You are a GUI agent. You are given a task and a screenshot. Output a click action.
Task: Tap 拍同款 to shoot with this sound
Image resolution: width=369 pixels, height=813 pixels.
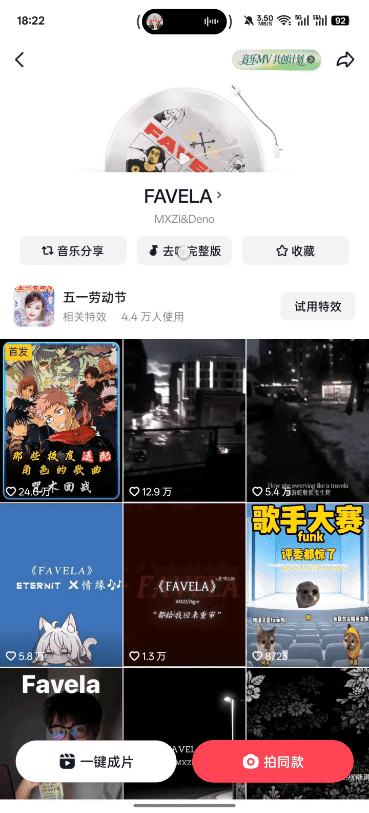(x=273, y=761)
